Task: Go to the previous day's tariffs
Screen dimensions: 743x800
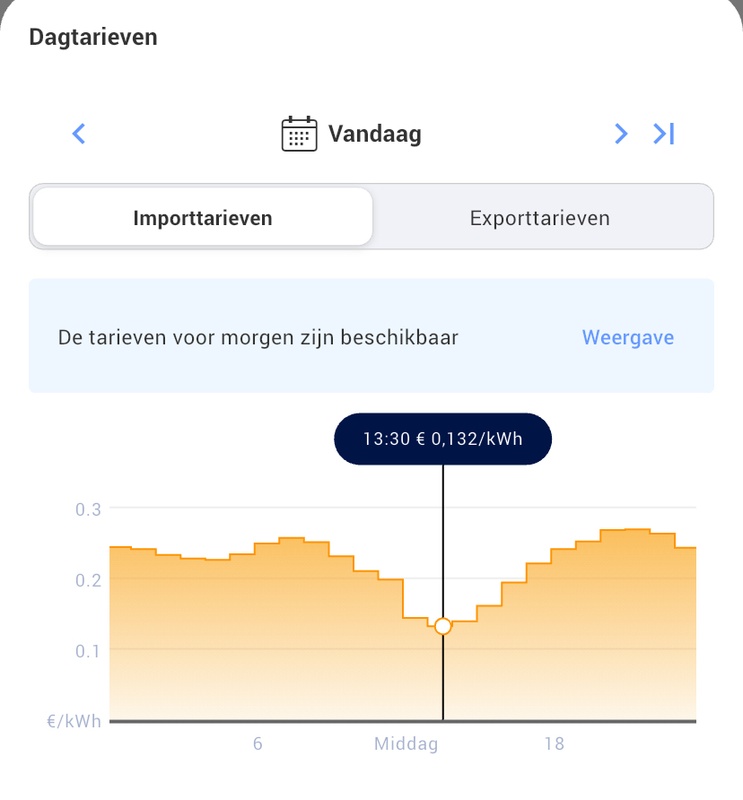Action: coord(79,133)
